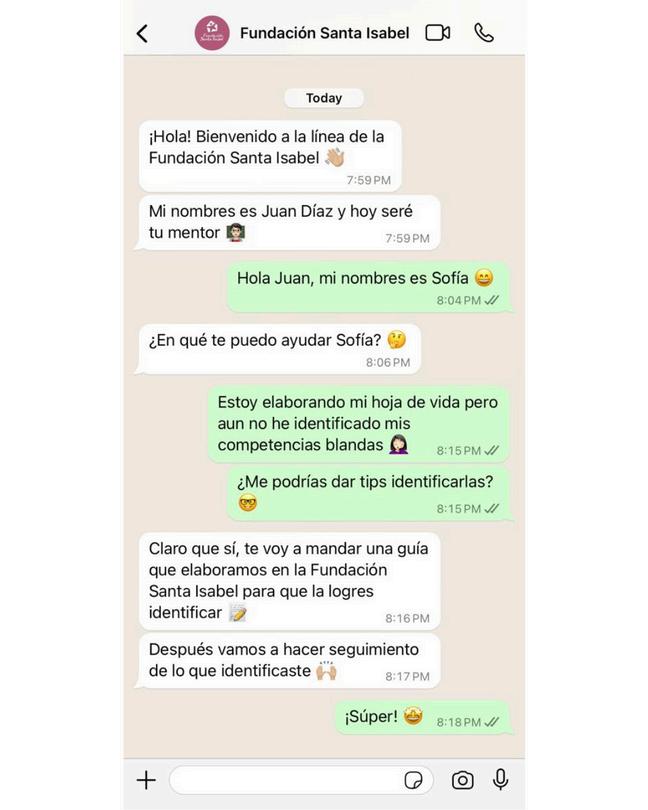Image resolution: width=648 pixels, height=810 pixels.
Task: Start a voice call with Fundación Santa Isabel
Action: [x=484, y=33]
